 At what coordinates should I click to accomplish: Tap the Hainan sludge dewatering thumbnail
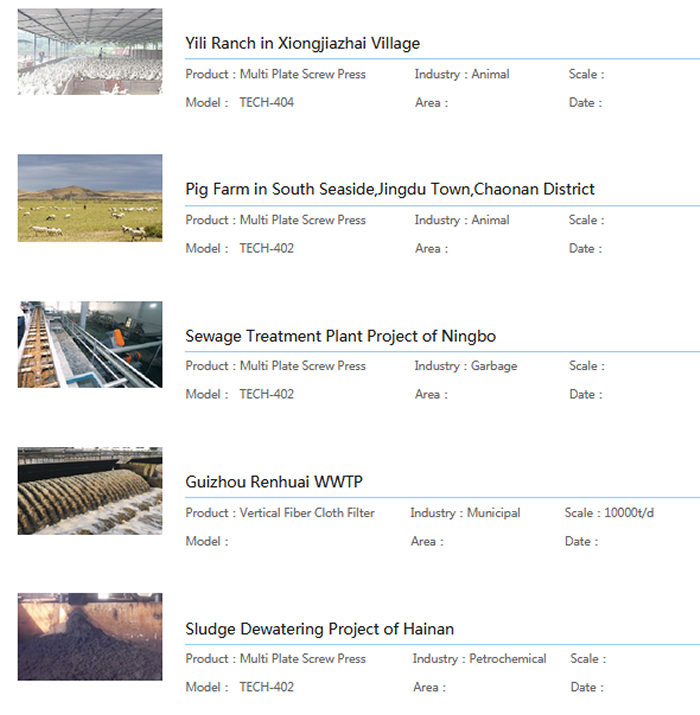(x=90, y=637)
